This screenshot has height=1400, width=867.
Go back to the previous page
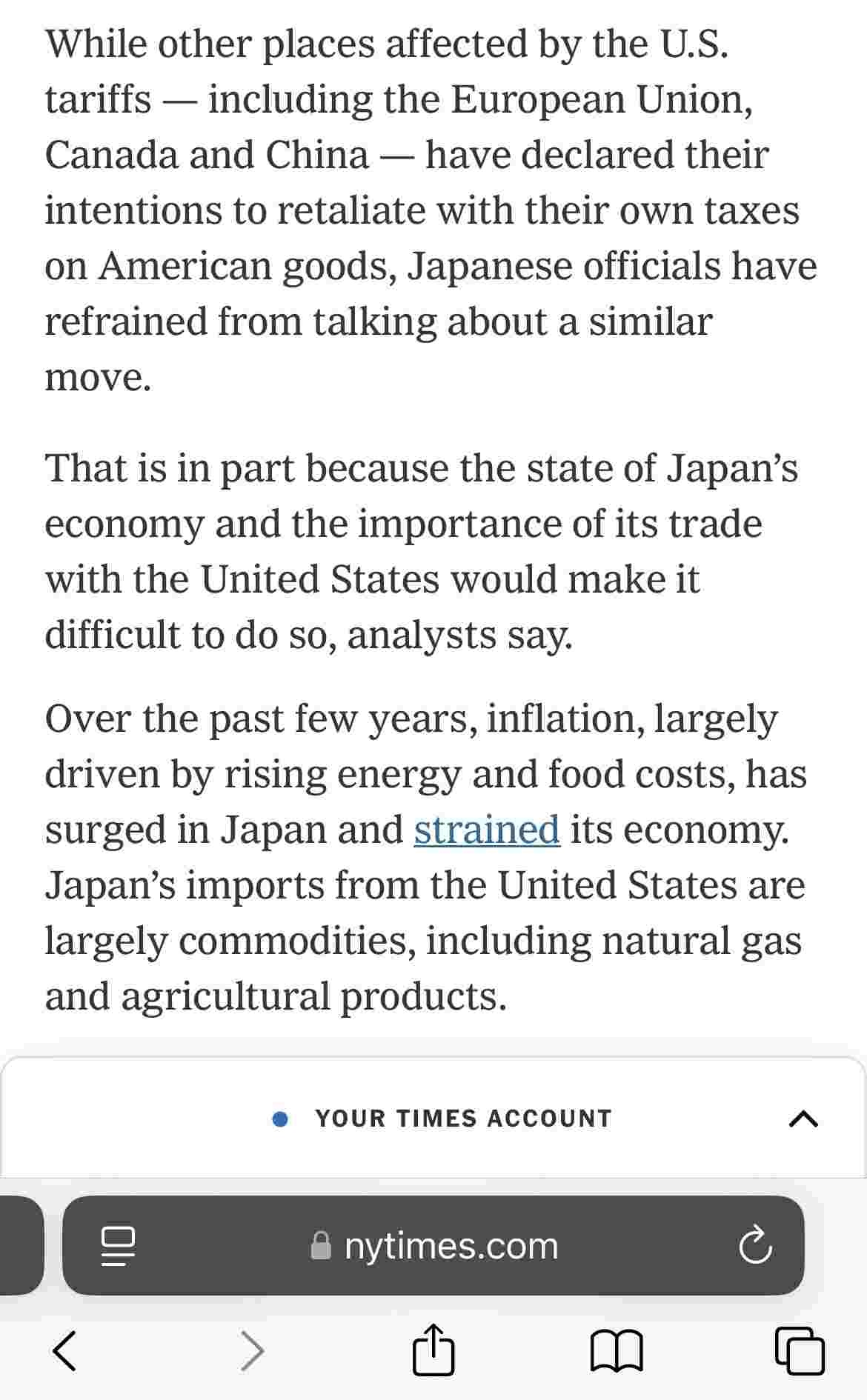click(65, 1350)
